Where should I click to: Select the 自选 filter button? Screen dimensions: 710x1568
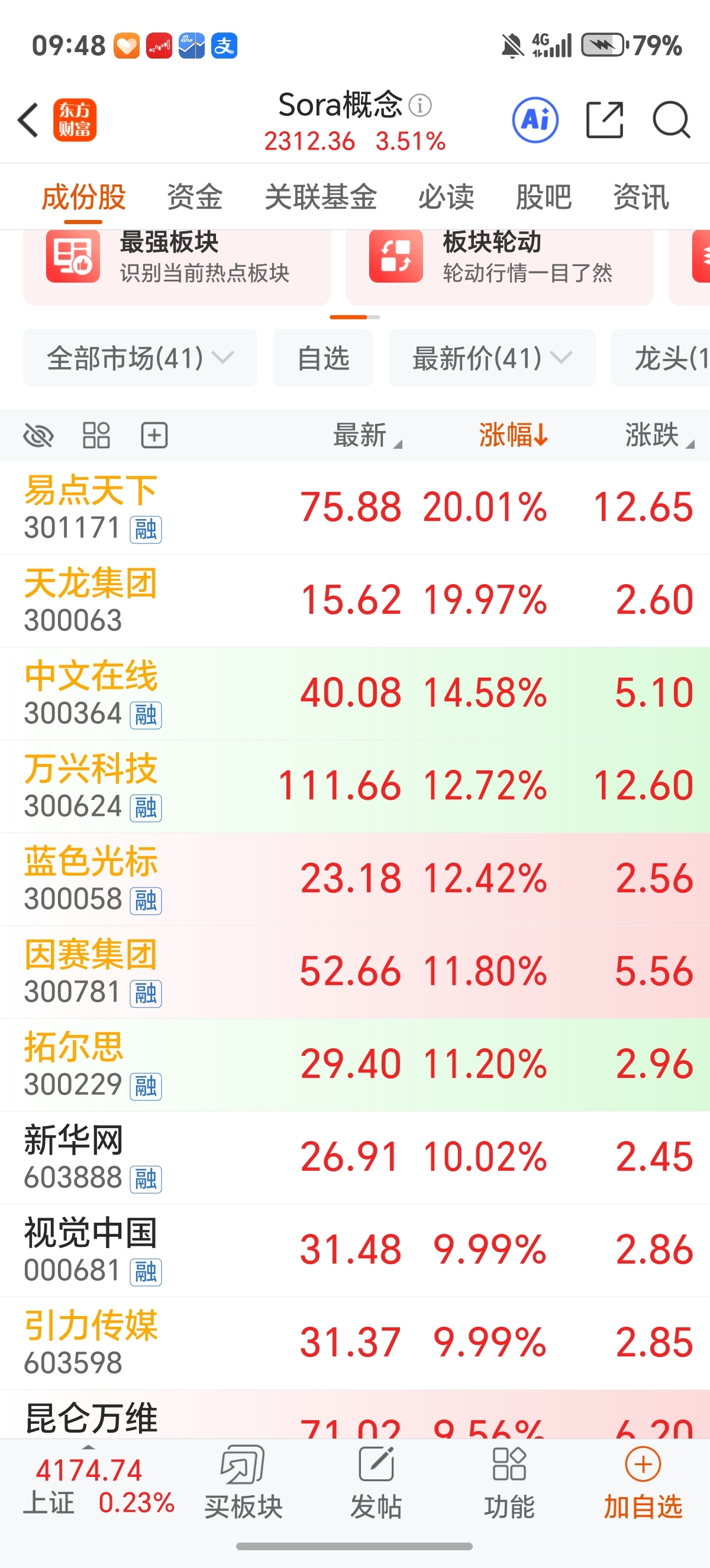(x=322, y=358)
